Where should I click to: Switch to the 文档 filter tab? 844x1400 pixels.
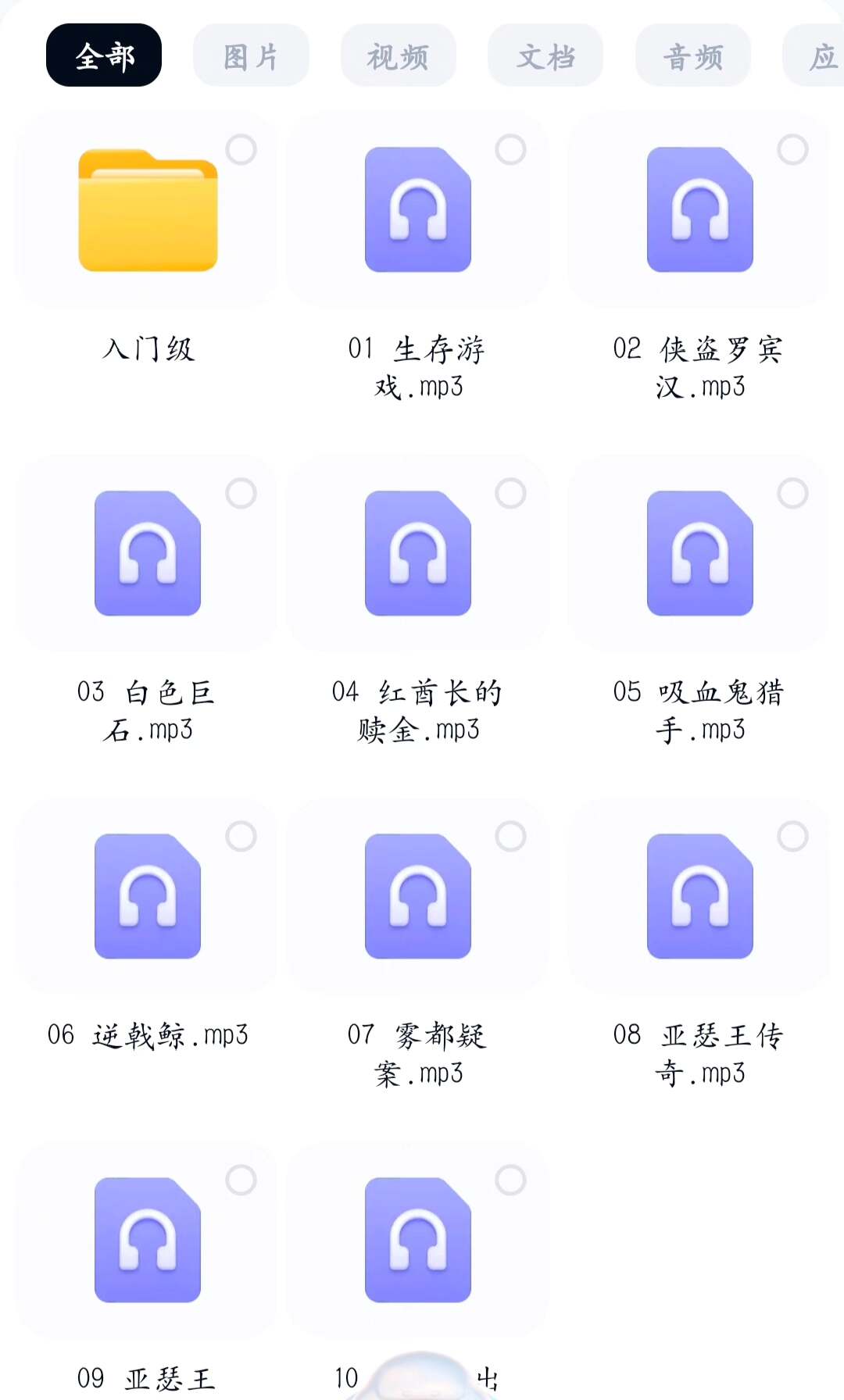coord(545,55)
